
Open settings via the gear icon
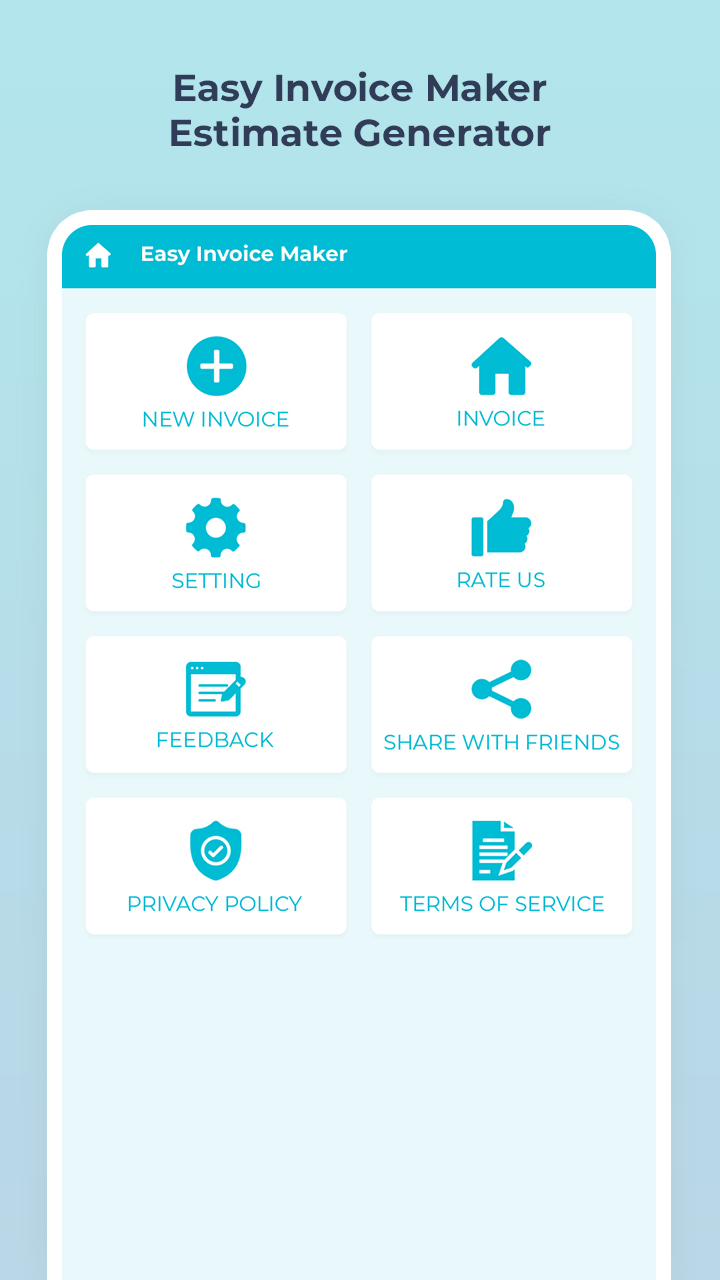[215, 528]
